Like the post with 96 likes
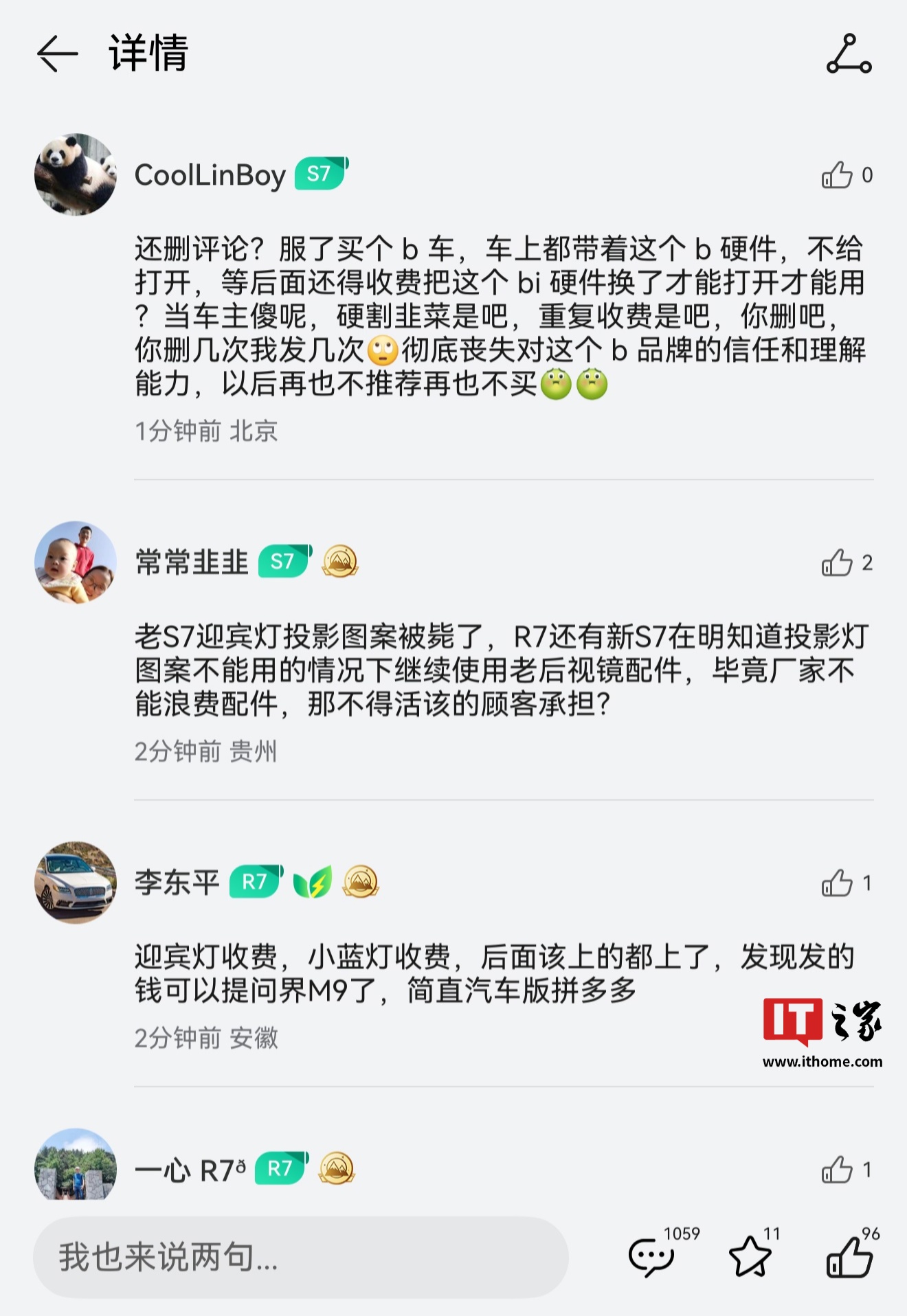 849,1257
